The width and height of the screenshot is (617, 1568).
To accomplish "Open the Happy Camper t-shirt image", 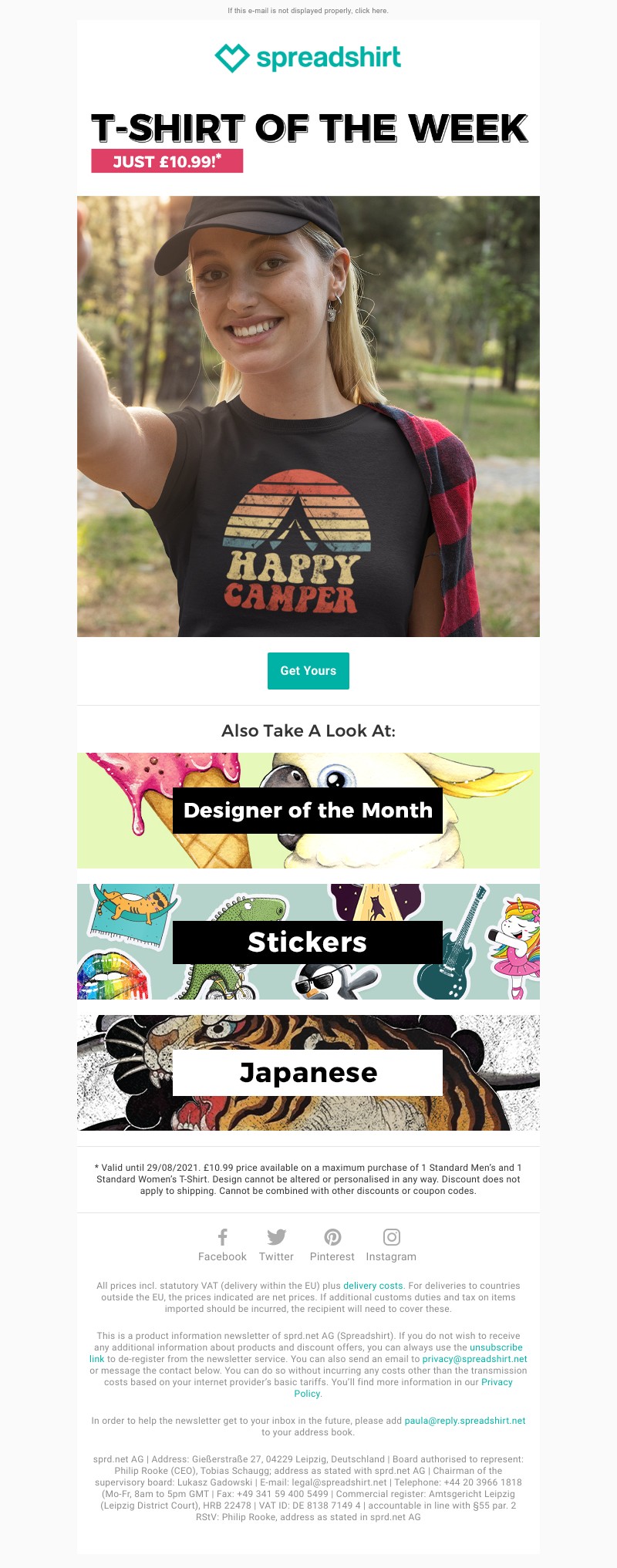I will click(308, 416).
